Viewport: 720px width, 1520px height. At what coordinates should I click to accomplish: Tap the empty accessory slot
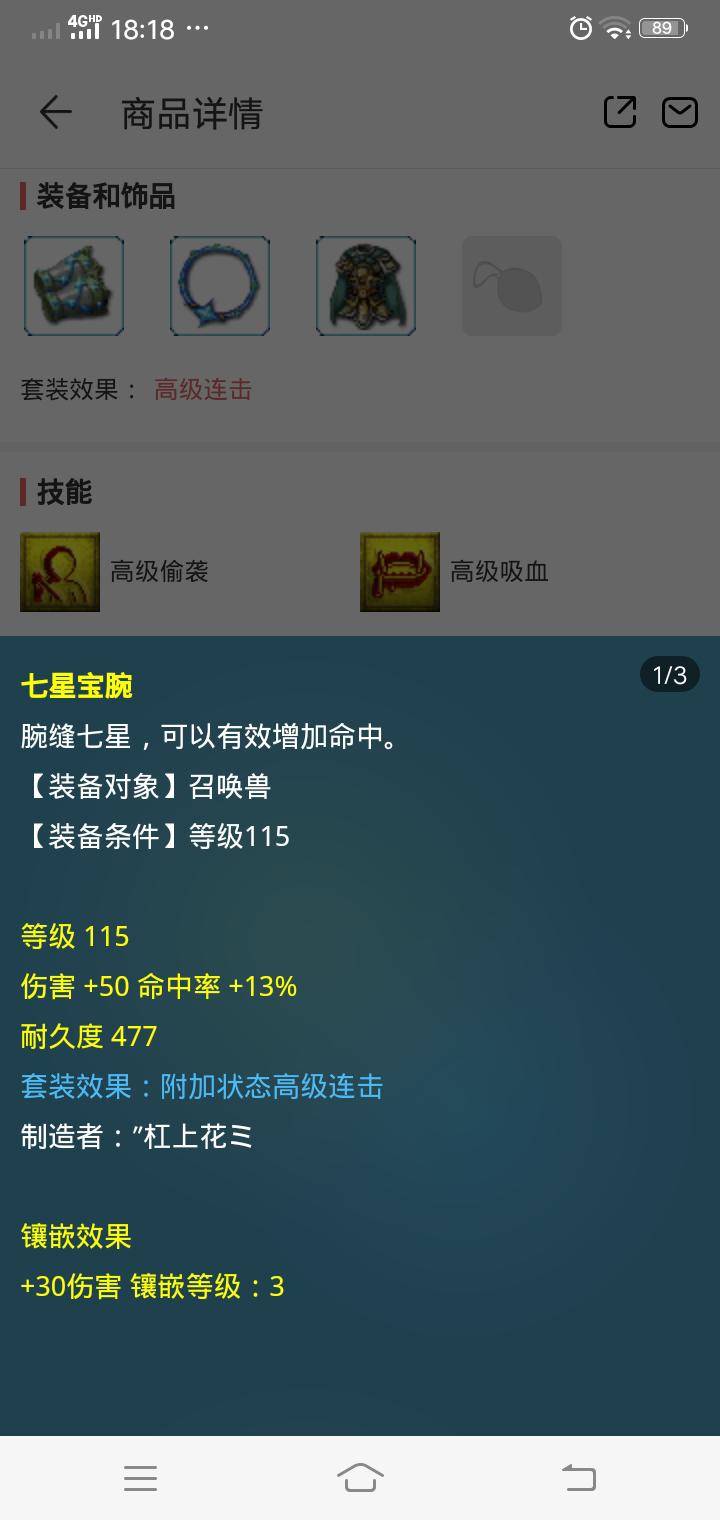(512, 286)
